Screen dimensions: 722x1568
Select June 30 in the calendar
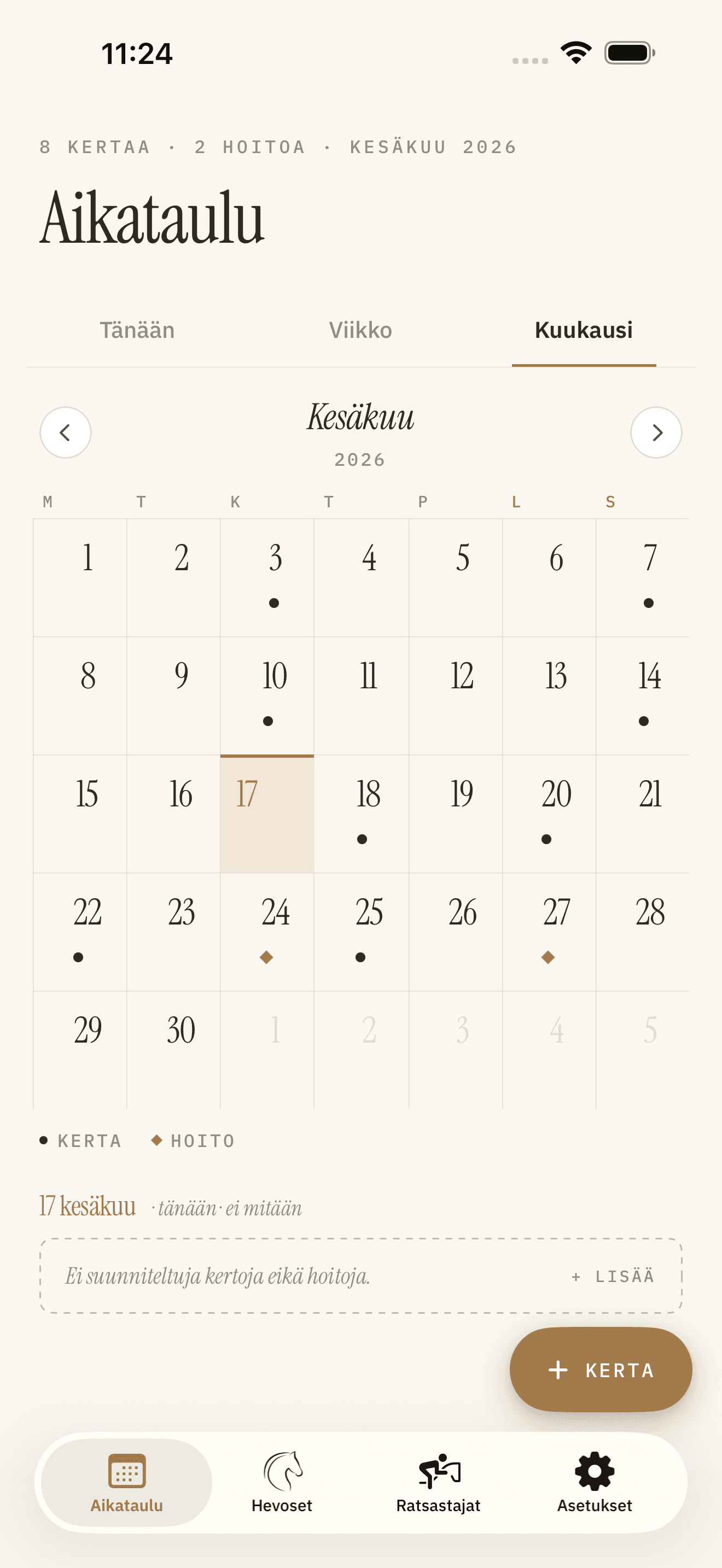pyautogui.click(x=173, y=1050)
